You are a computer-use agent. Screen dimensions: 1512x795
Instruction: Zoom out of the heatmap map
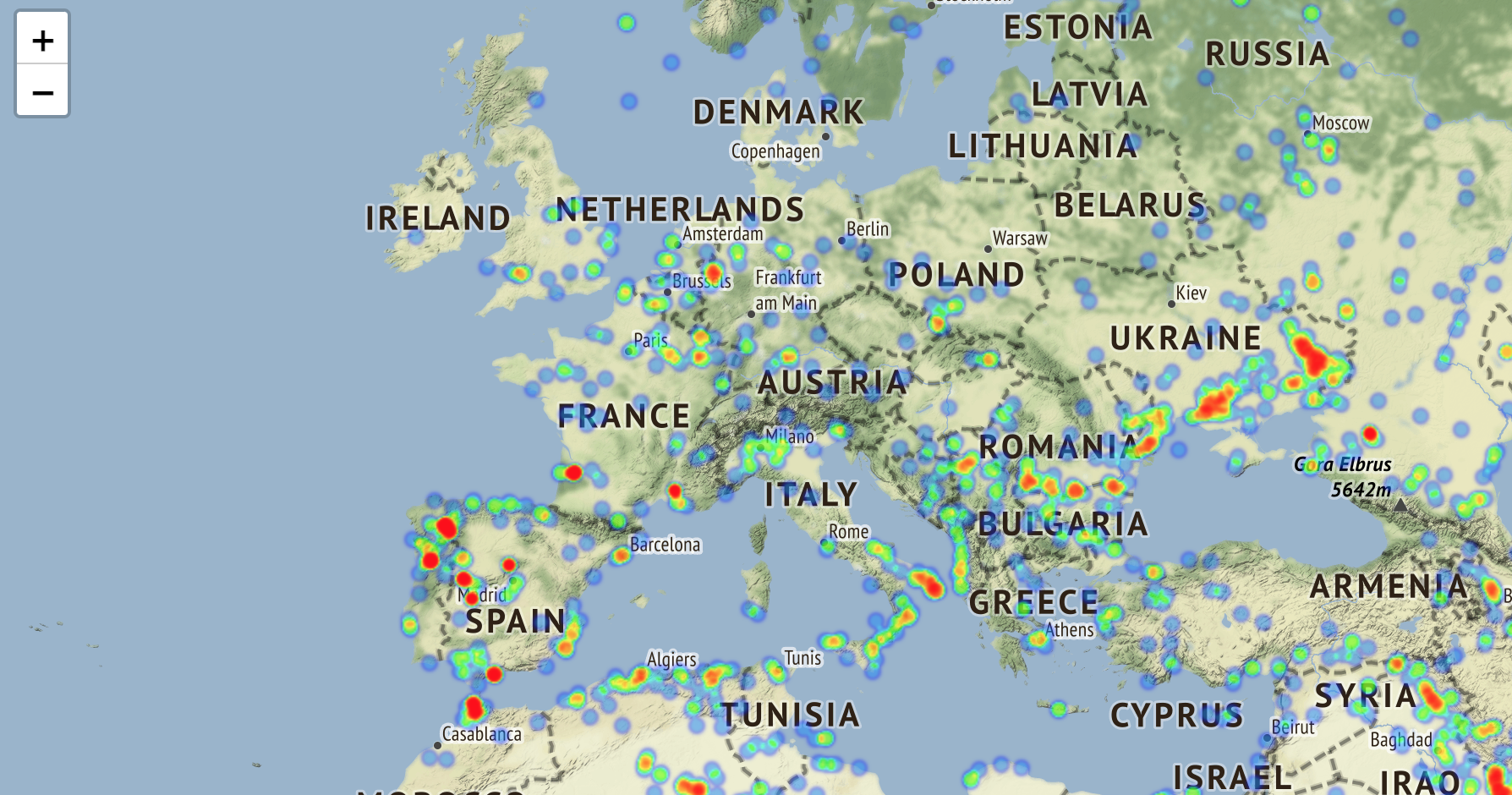point(42,91)
